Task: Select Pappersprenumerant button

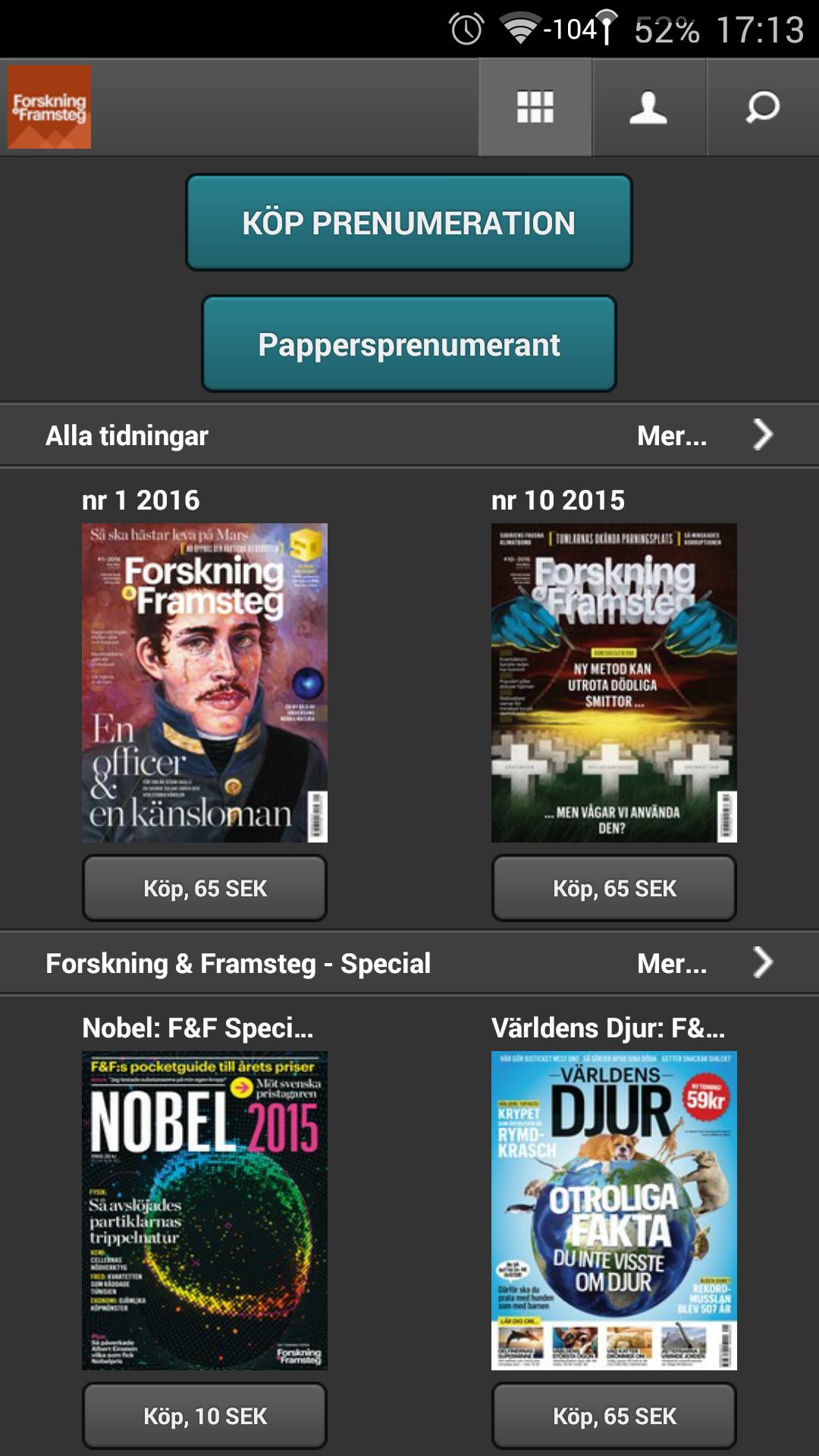Action: tap(409, 344)
